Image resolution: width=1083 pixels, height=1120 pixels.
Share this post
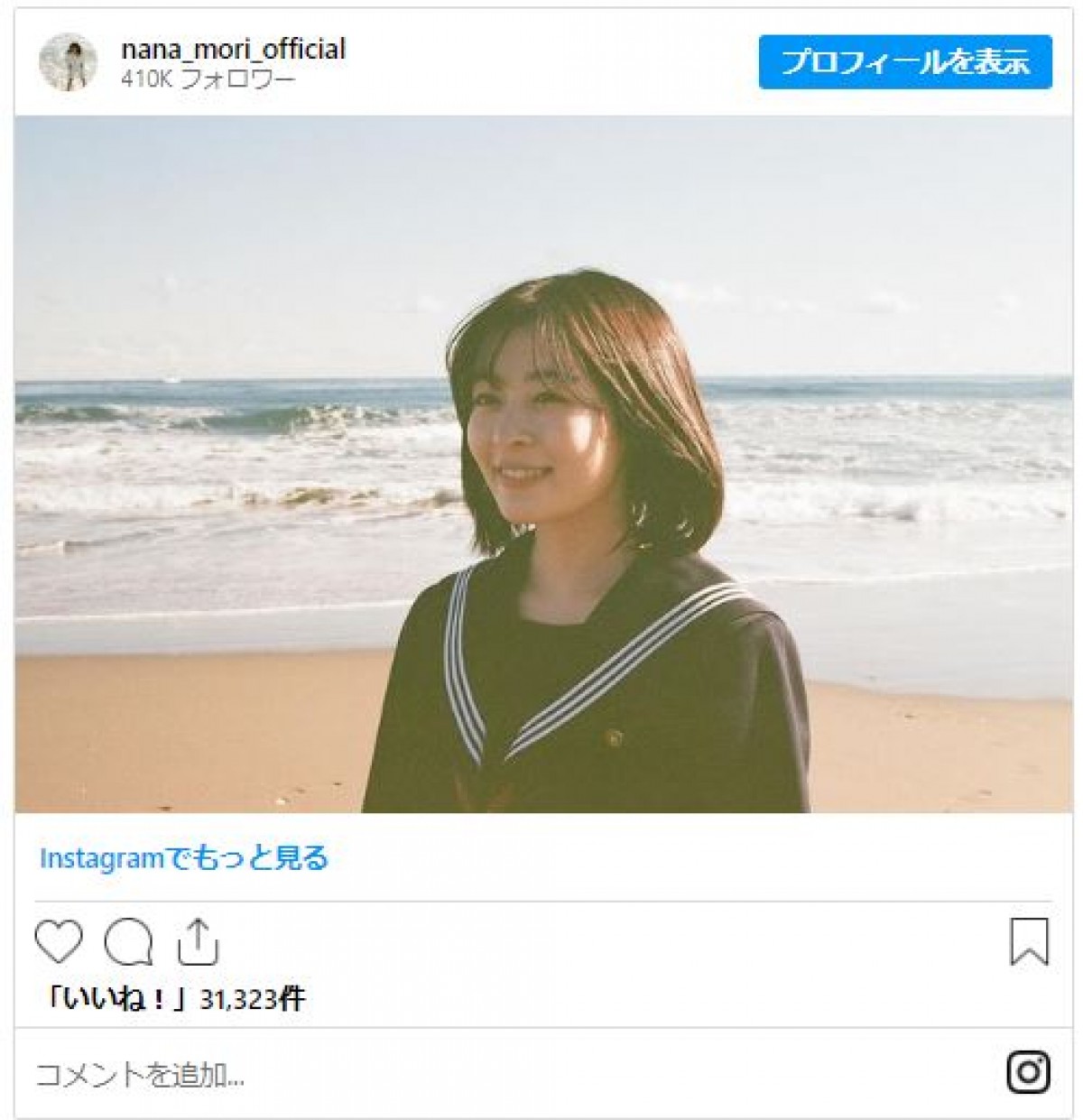point(198,941)
